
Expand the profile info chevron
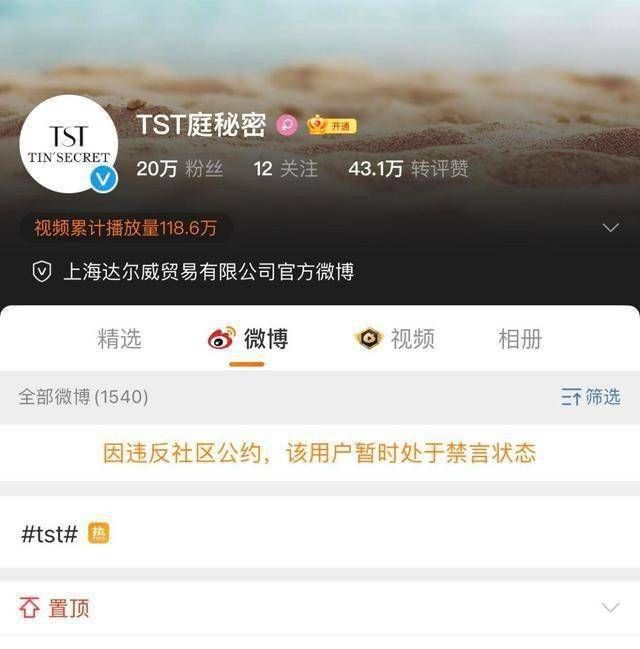pos(610,228)
